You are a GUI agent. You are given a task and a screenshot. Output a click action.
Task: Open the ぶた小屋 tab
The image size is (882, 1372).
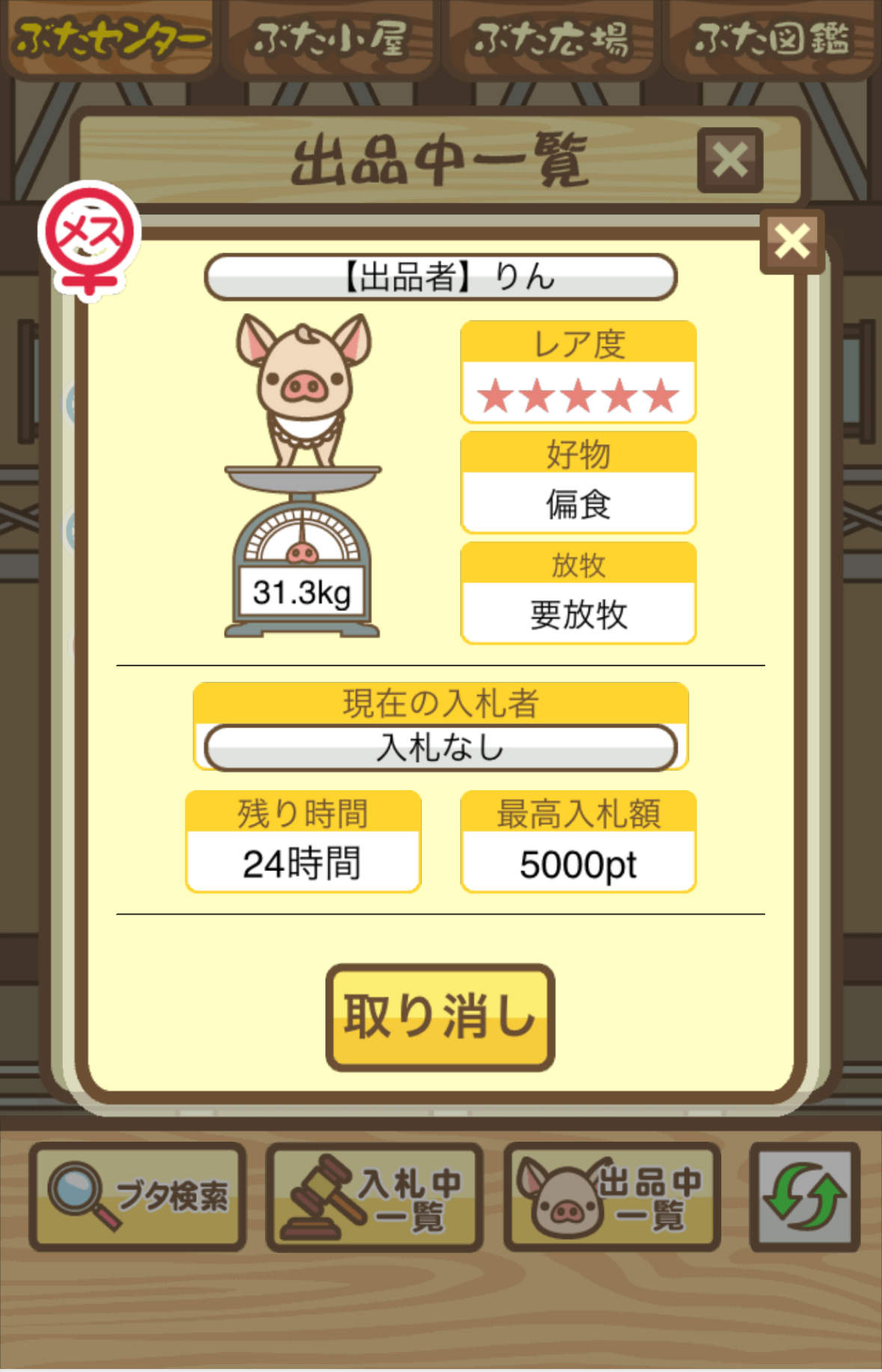coord(330,39)
